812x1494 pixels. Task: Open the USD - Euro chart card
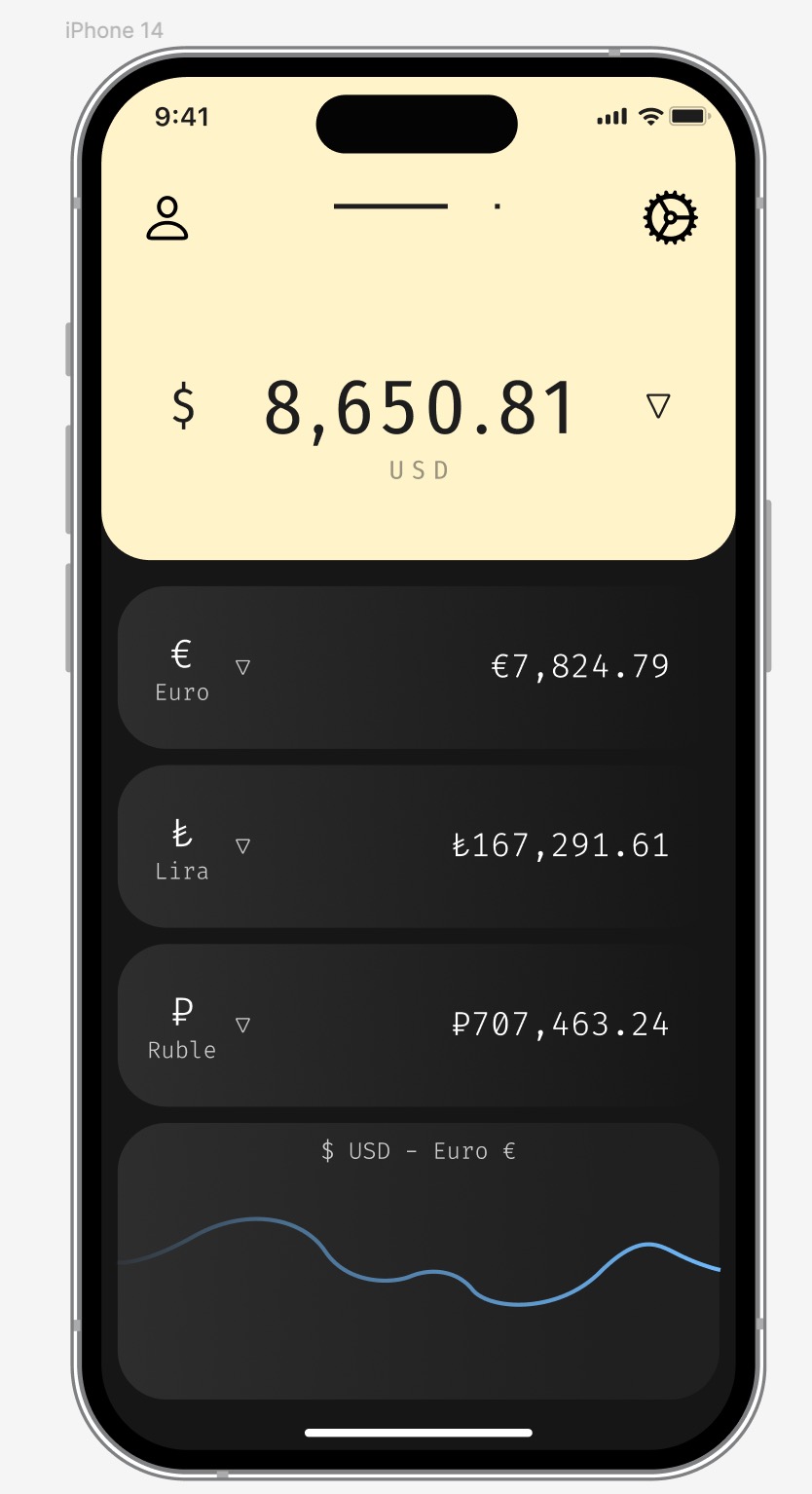pyautogui.click(x=419, y=1261)
